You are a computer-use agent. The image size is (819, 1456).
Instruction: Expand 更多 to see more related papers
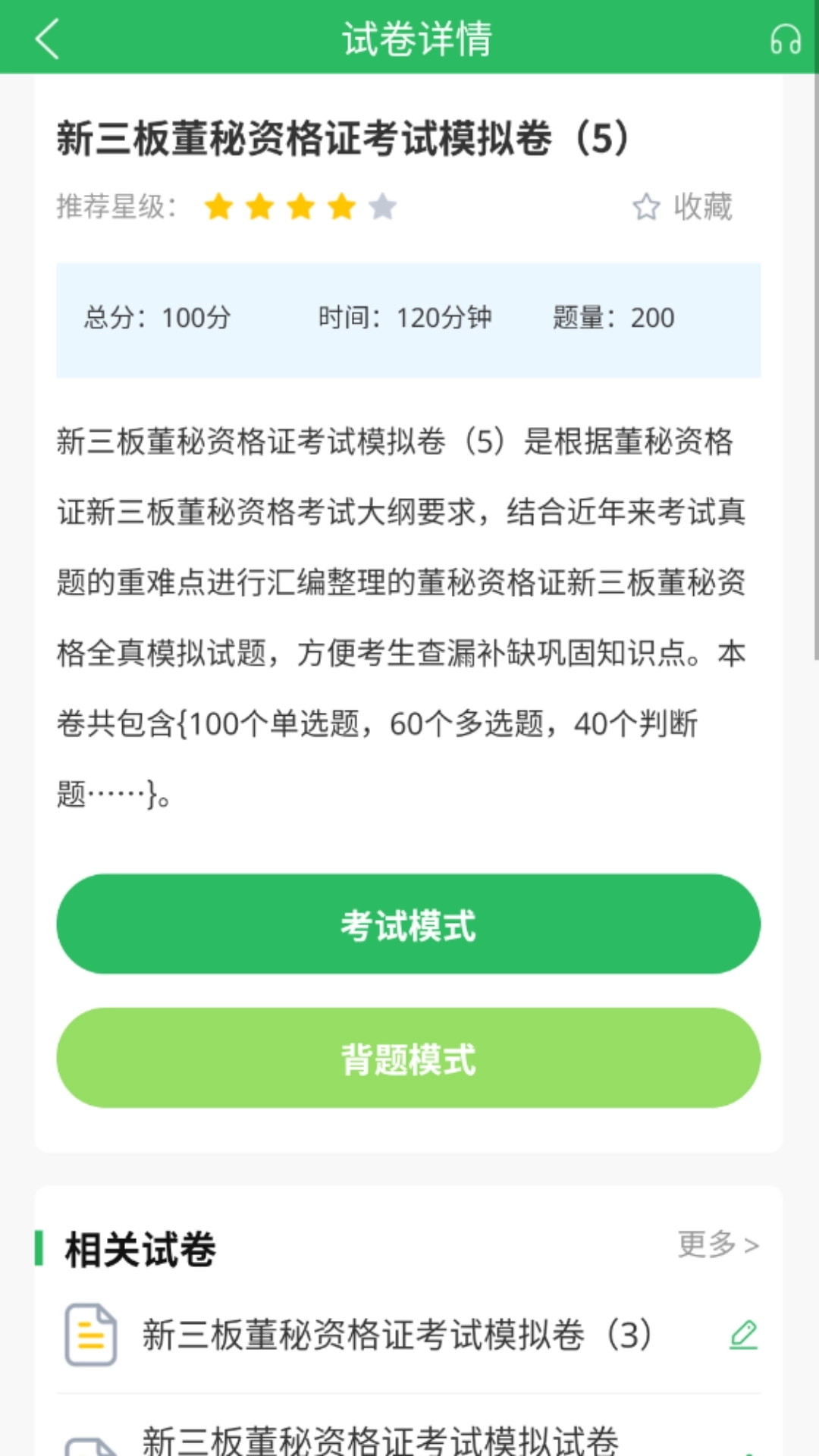coord(717,1244)
